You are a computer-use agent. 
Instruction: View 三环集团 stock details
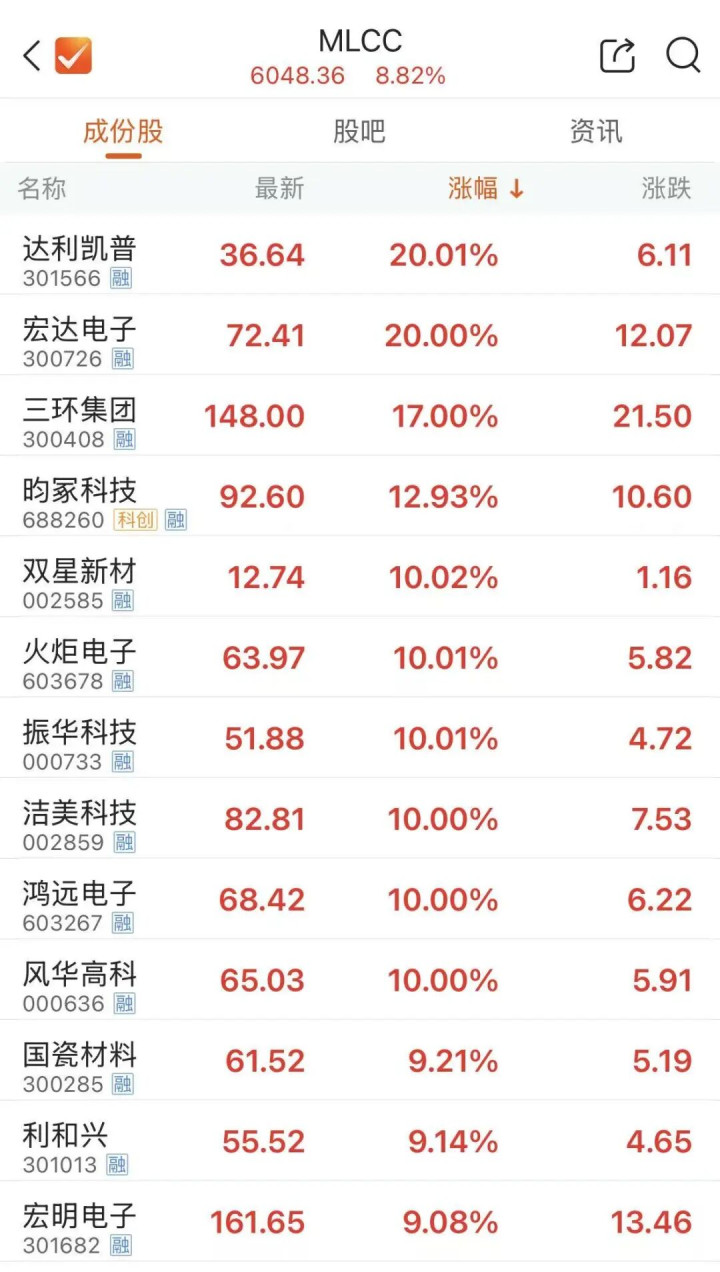coord(360,416)
